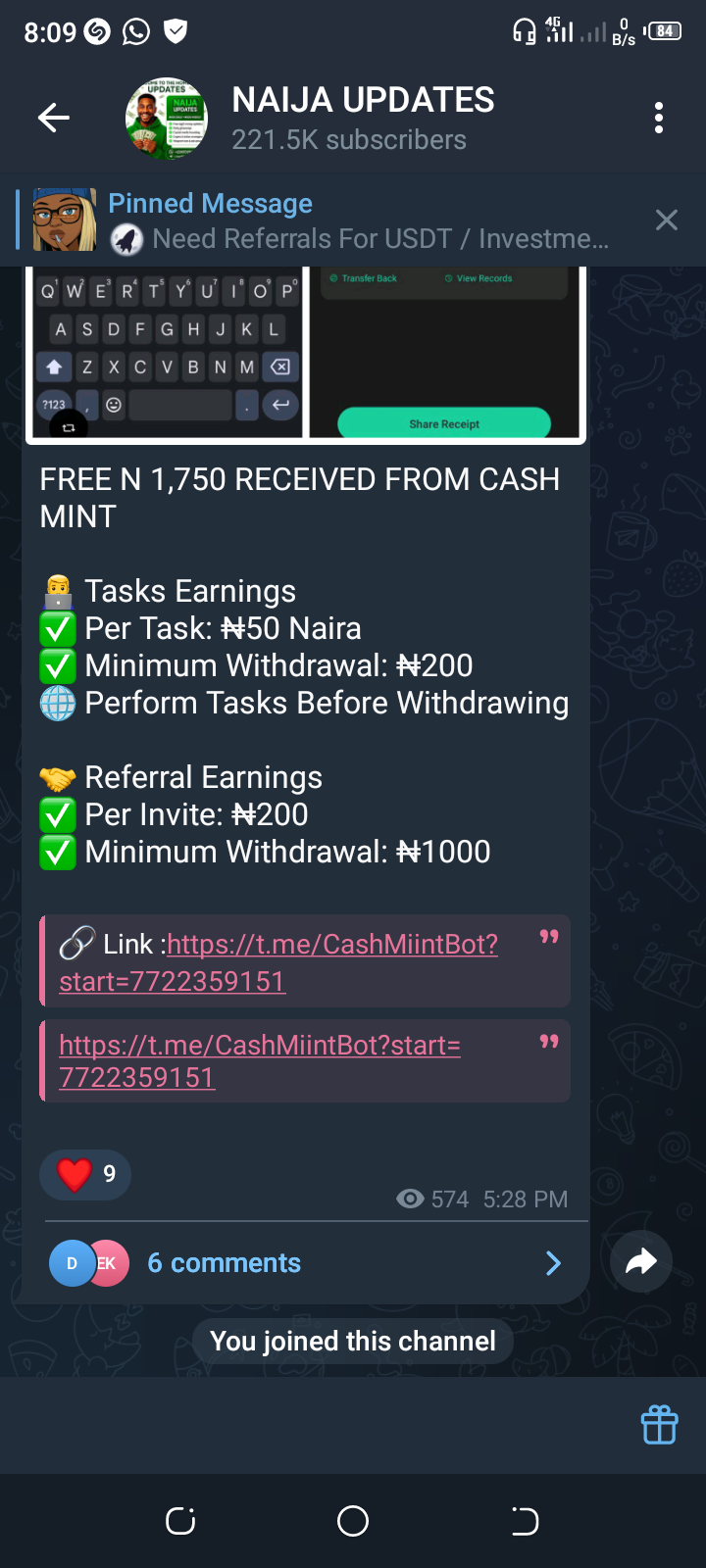
Task: Dismiss the pinned message bar
Action: pos(667,220)
